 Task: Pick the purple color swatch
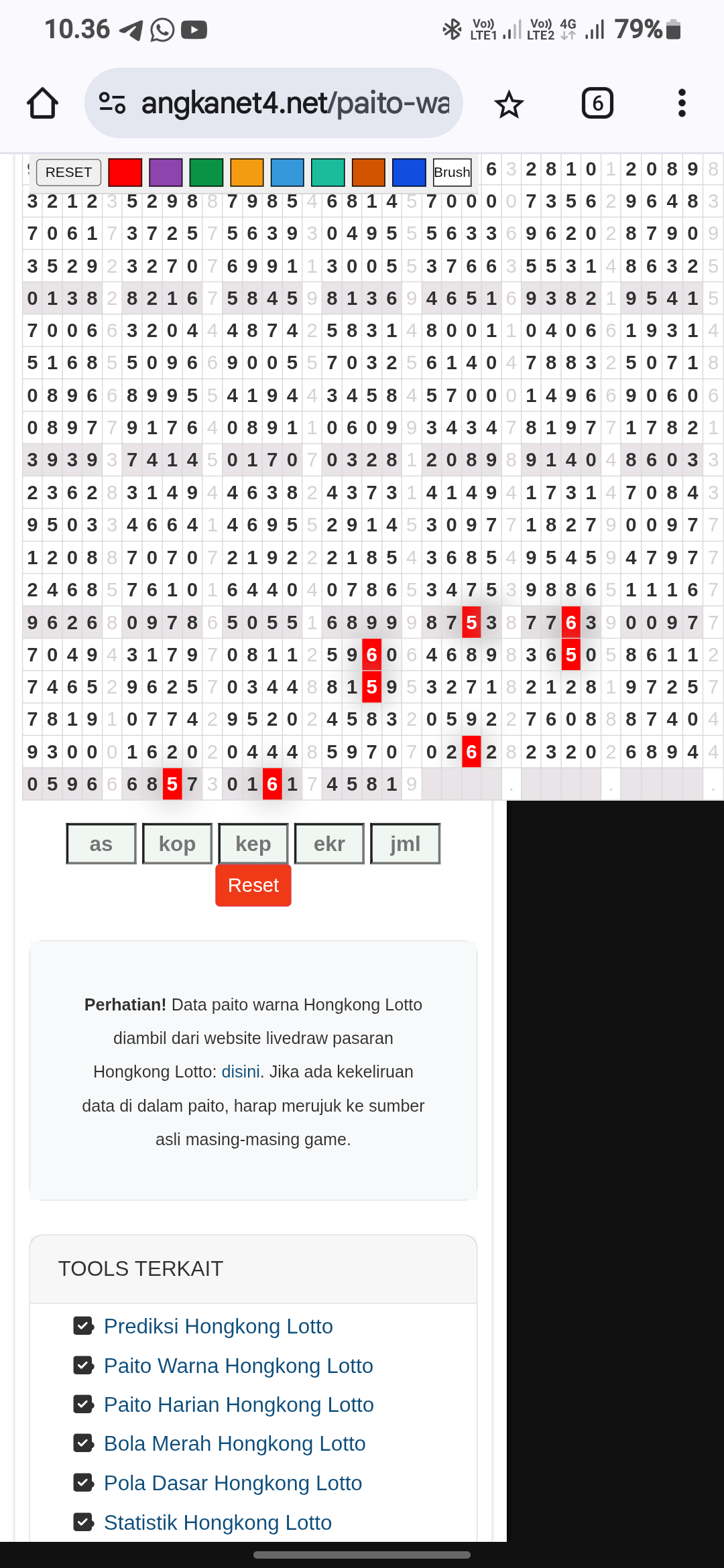(166, 172)
